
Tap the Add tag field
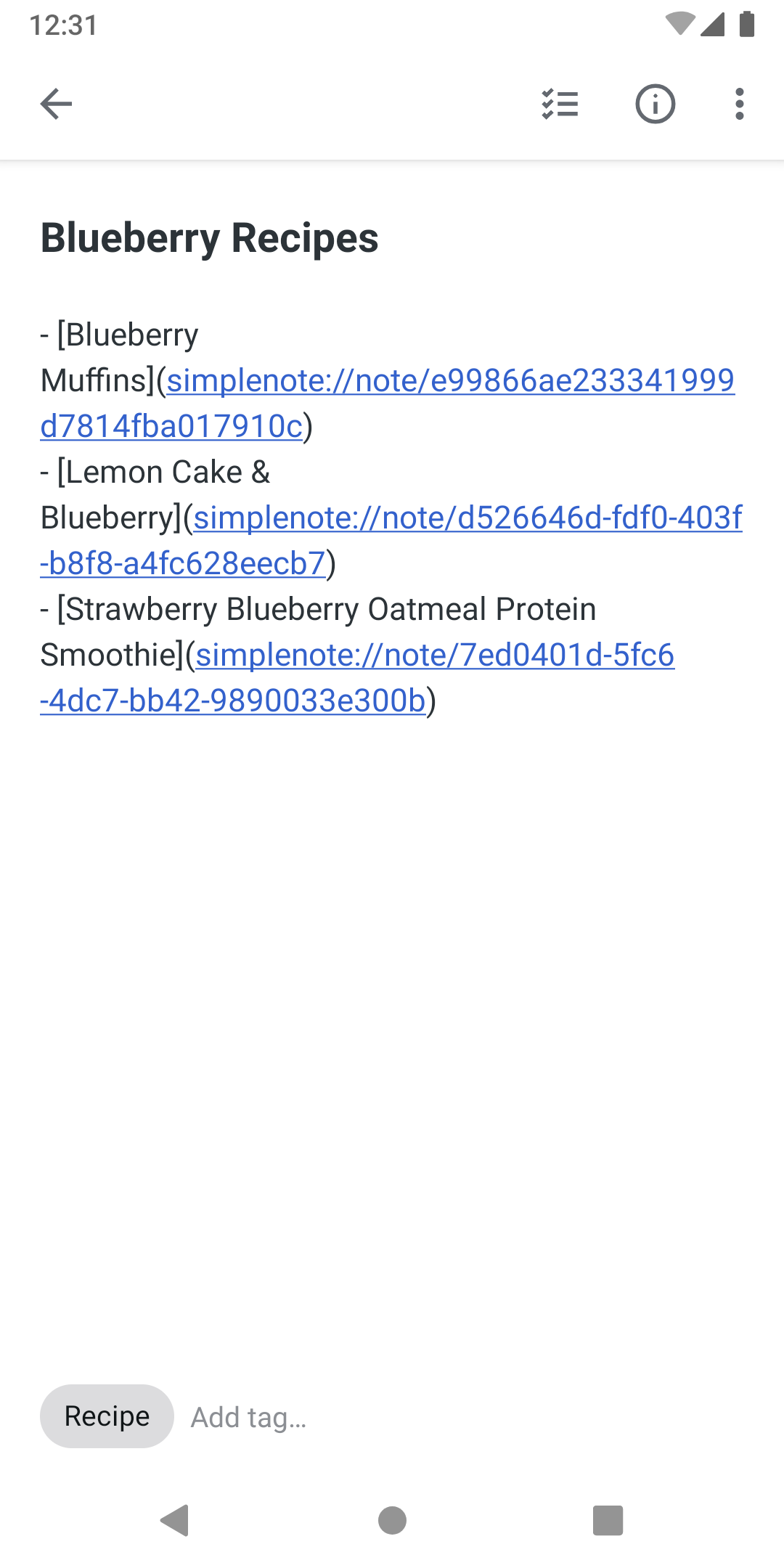(249, 1418)
